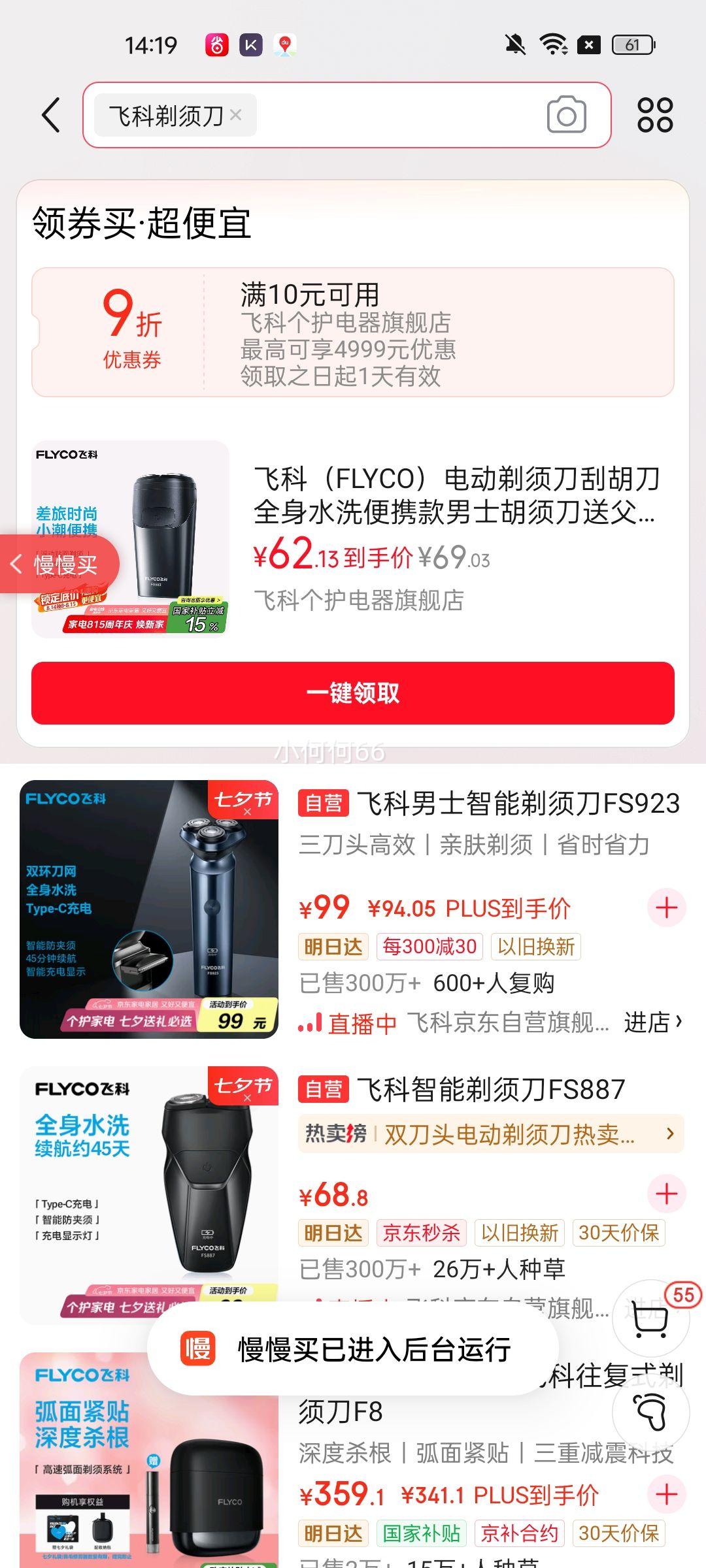Add the ¥359.1 F8 shaver to cart

[x=666, y=1494]
